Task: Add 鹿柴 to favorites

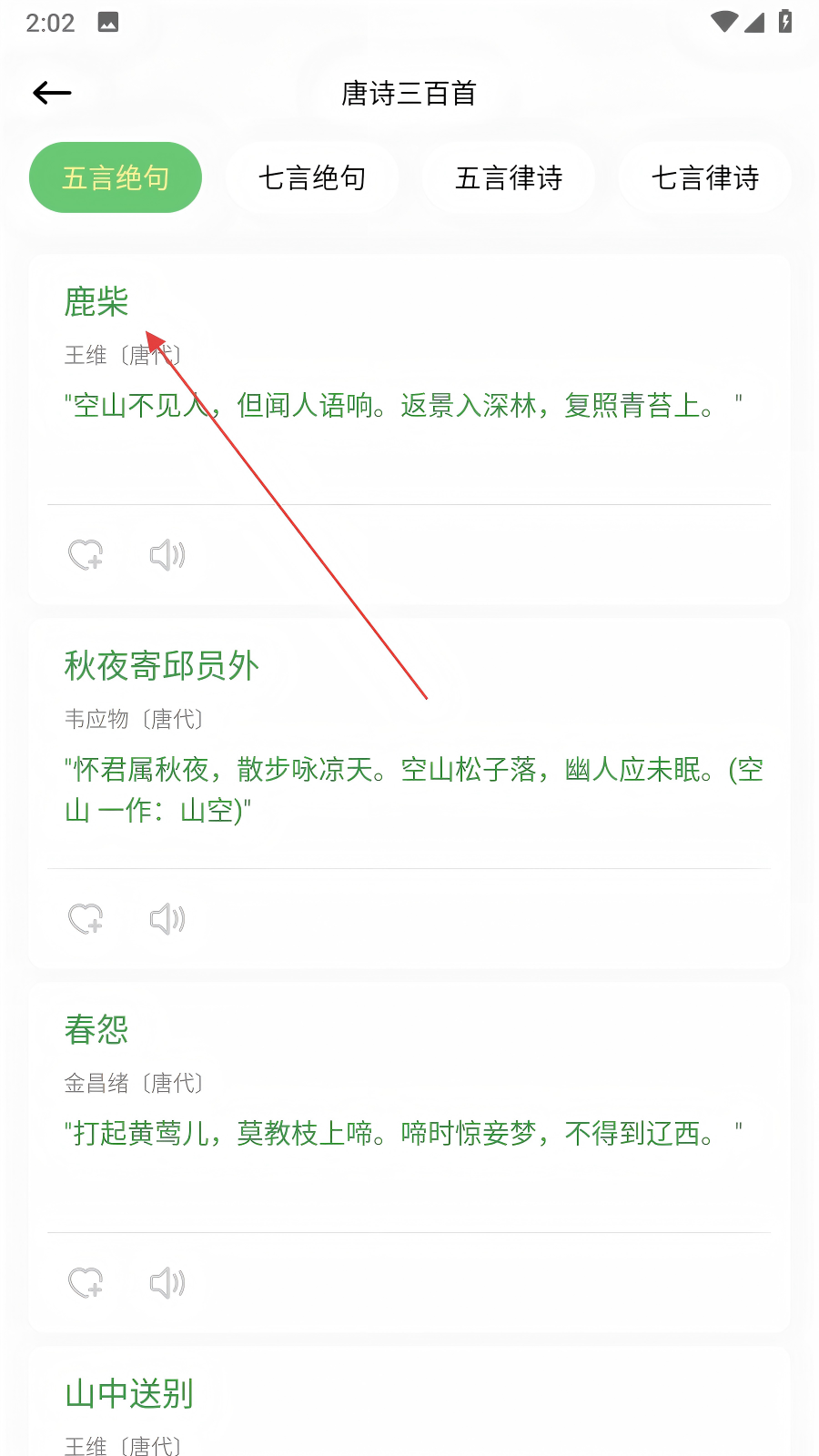Action: [x=86, y=554]
